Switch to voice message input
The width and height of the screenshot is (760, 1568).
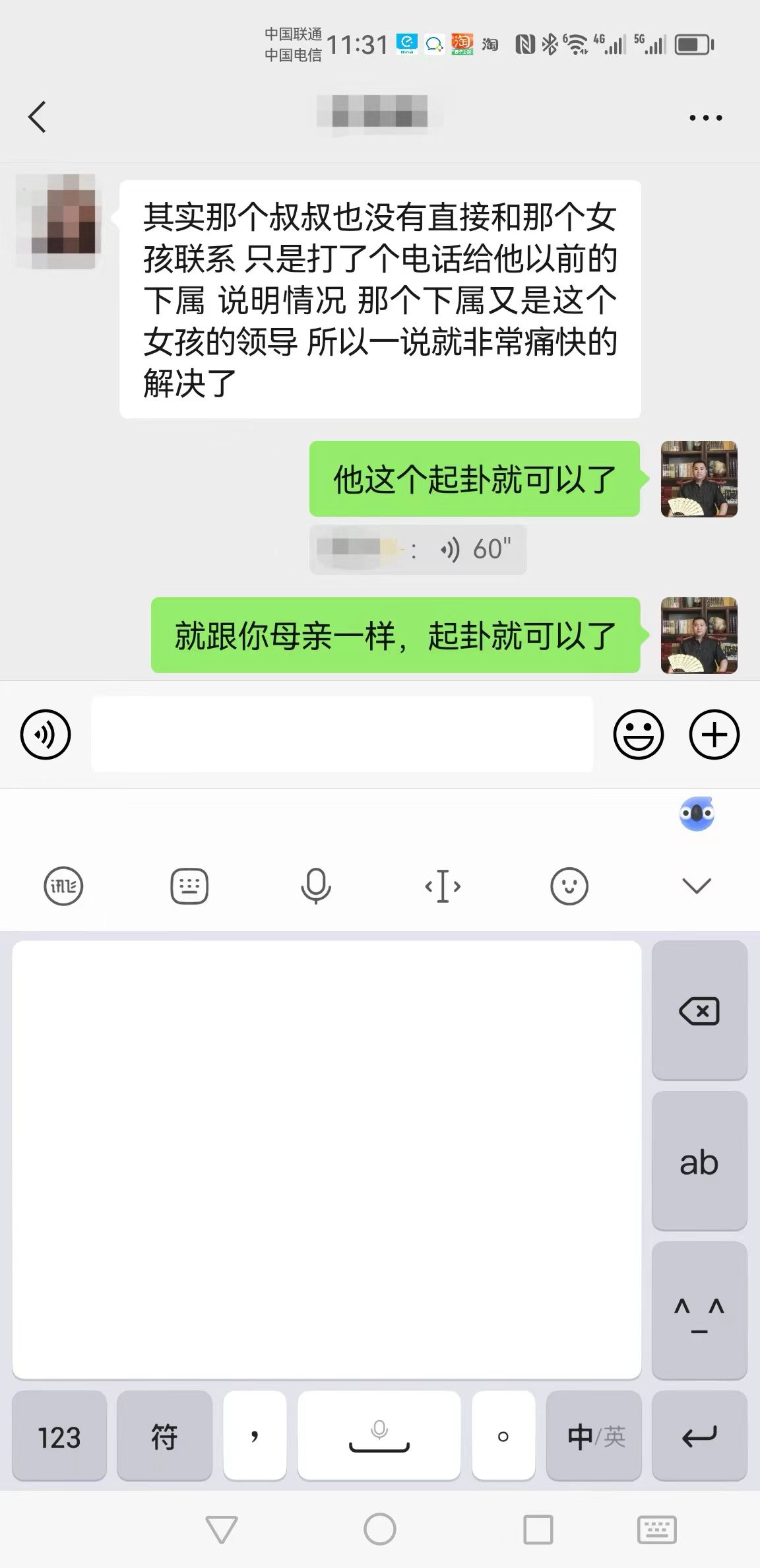click(x=45, y=735)
